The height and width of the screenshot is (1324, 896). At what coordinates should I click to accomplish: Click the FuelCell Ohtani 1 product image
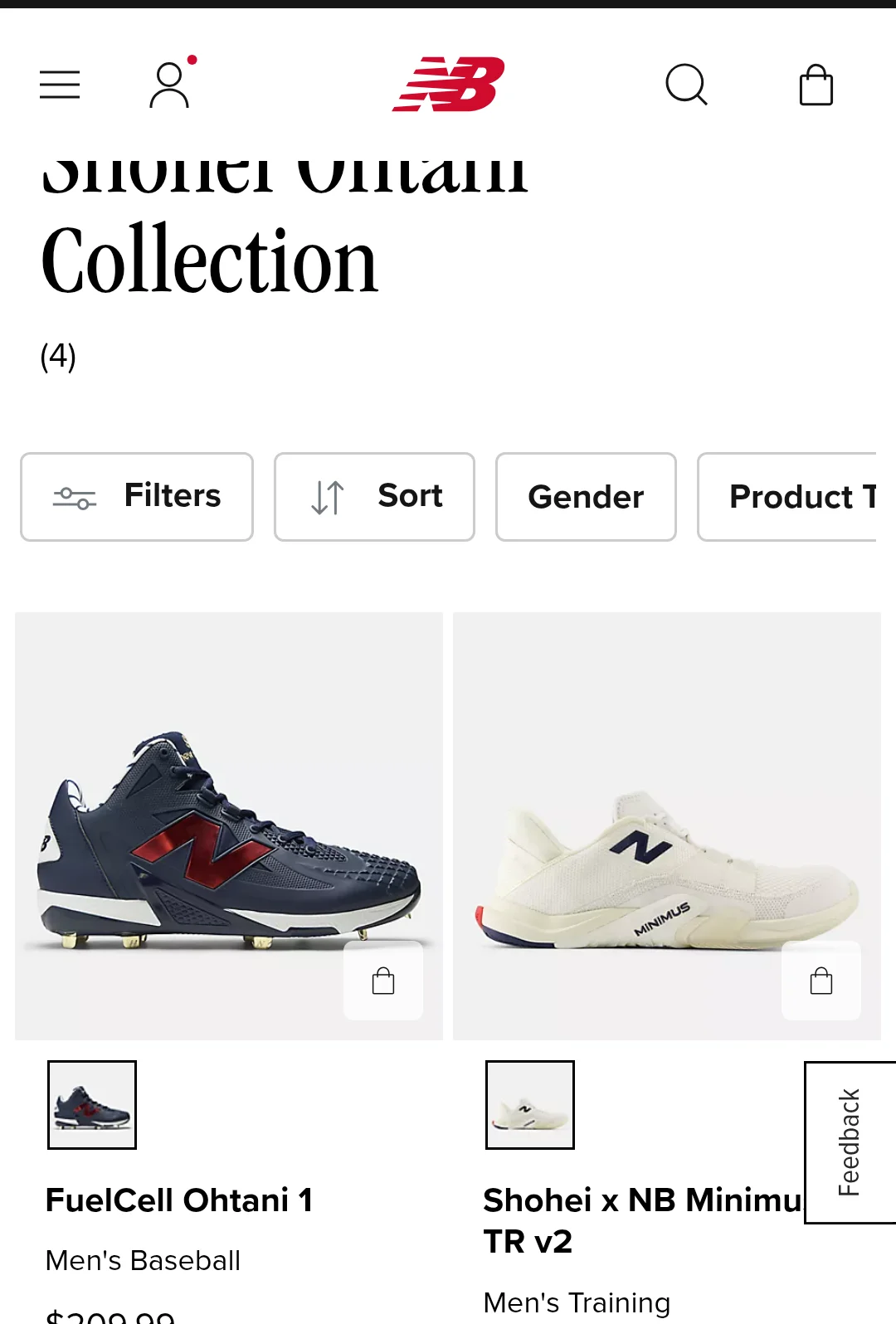click(x=228, y=827)
